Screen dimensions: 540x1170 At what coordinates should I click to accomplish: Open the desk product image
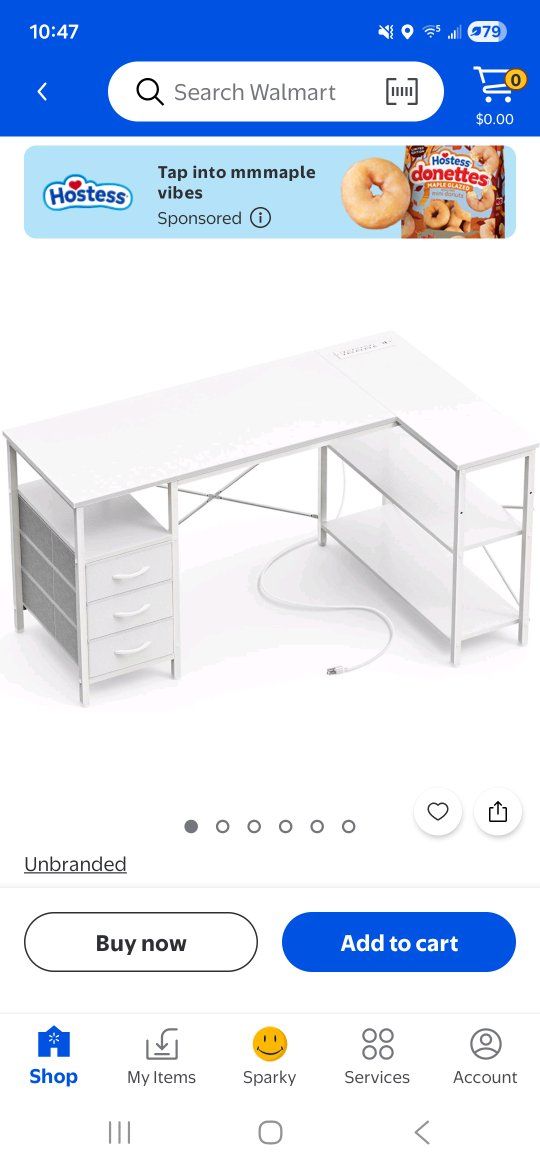[x=270, y=515]
